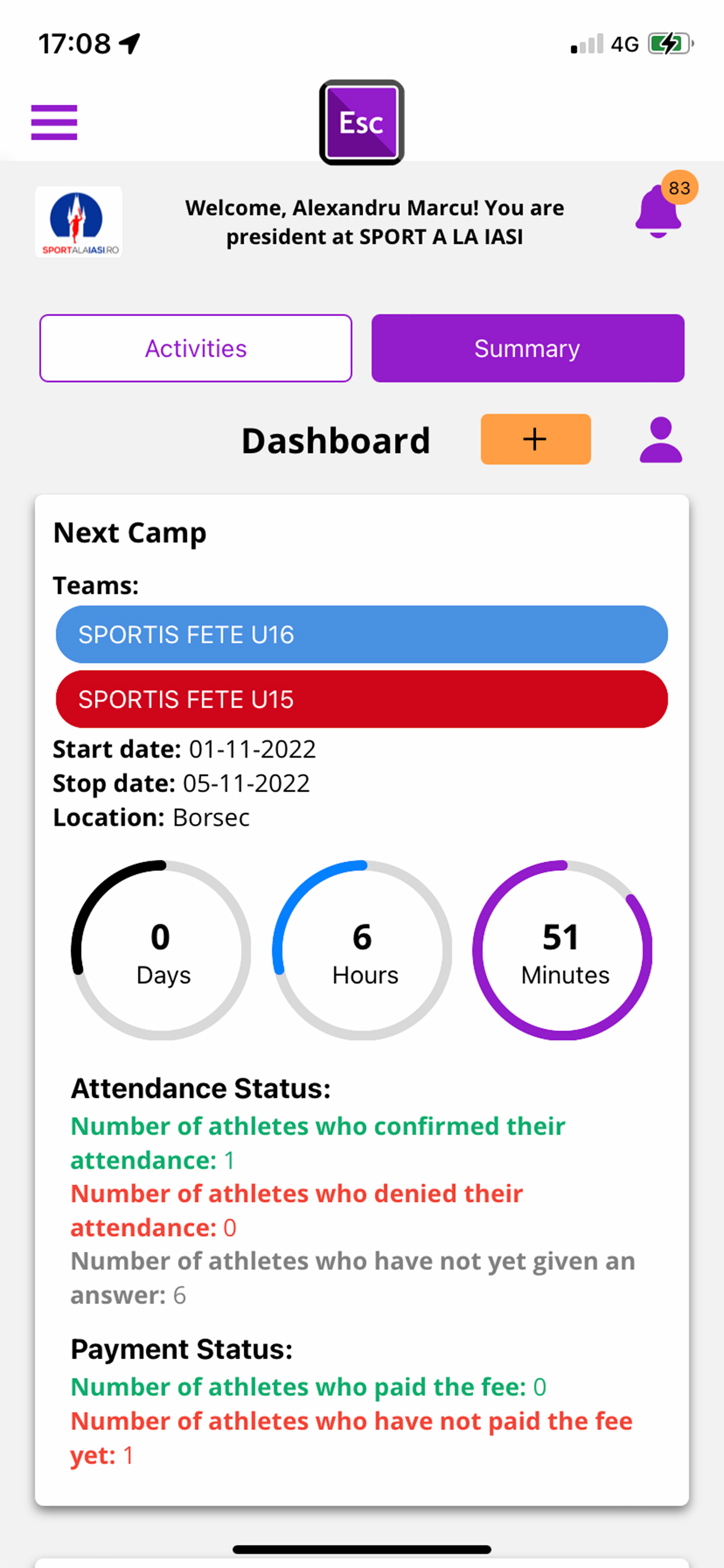Toggle the Next Camp card details
This screenshot has height=1568, width=724.
(129, 531)
